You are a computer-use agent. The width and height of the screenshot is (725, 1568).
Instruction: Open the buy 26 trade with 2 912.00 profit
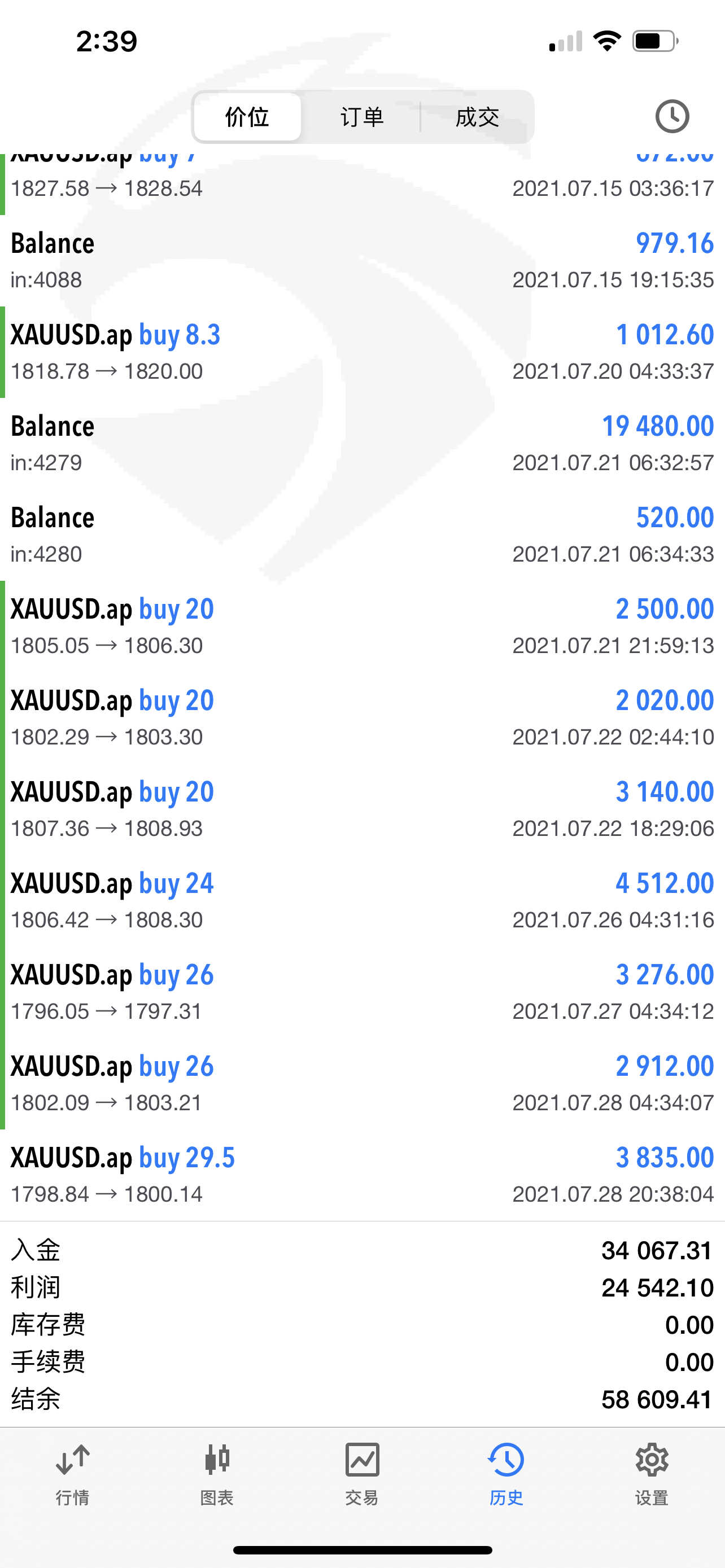362,1083
